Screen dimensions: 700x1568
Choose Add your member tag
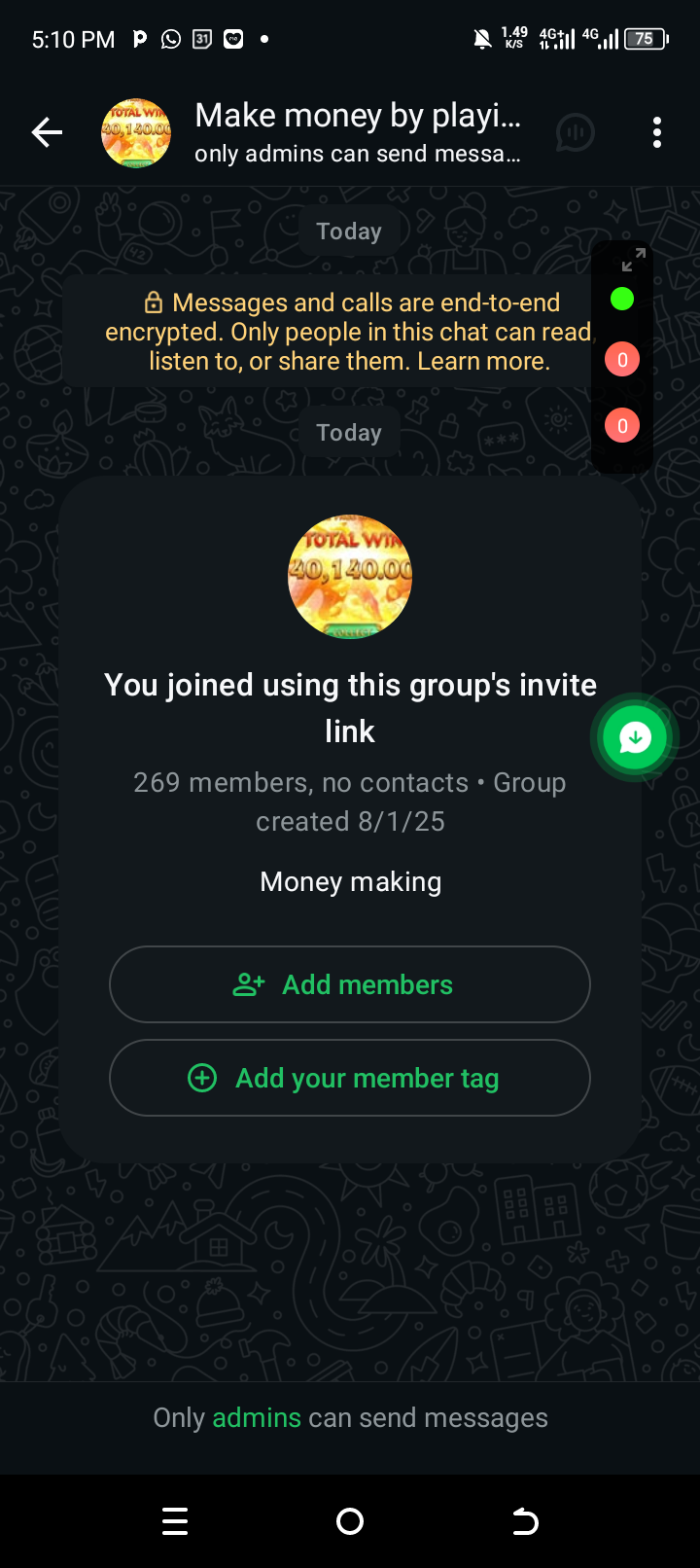click(350, 1078)
